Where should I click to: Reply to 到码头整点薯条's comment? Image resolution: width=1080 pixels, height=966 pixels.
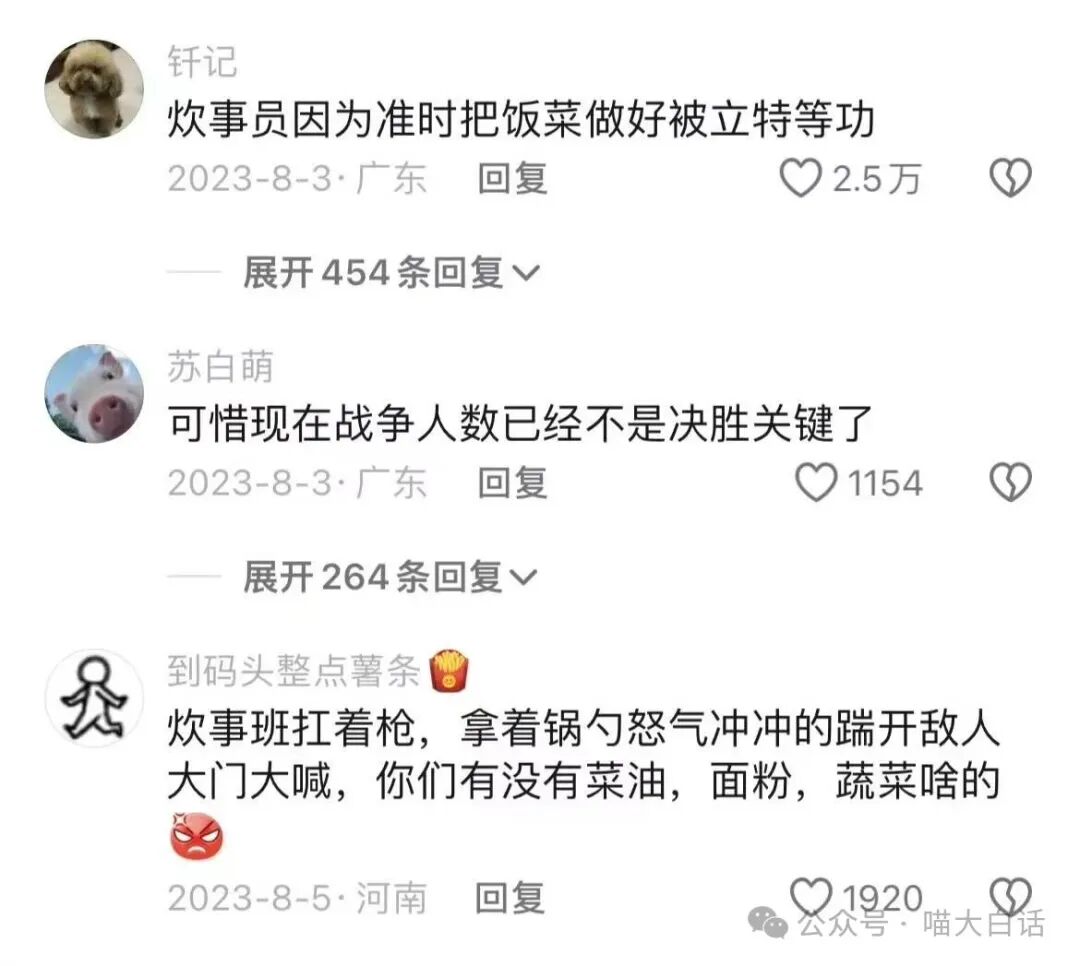point(510,898)
